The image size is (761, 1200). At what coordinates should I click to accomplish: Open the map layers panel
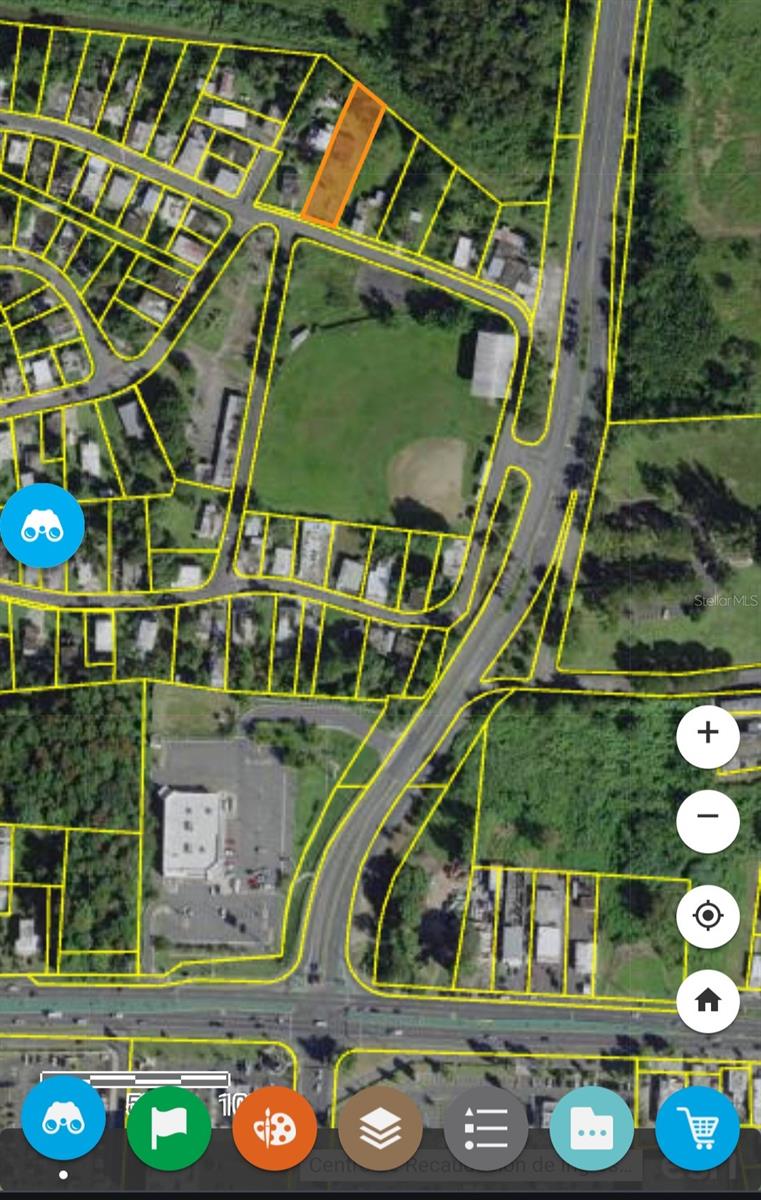380,1128
